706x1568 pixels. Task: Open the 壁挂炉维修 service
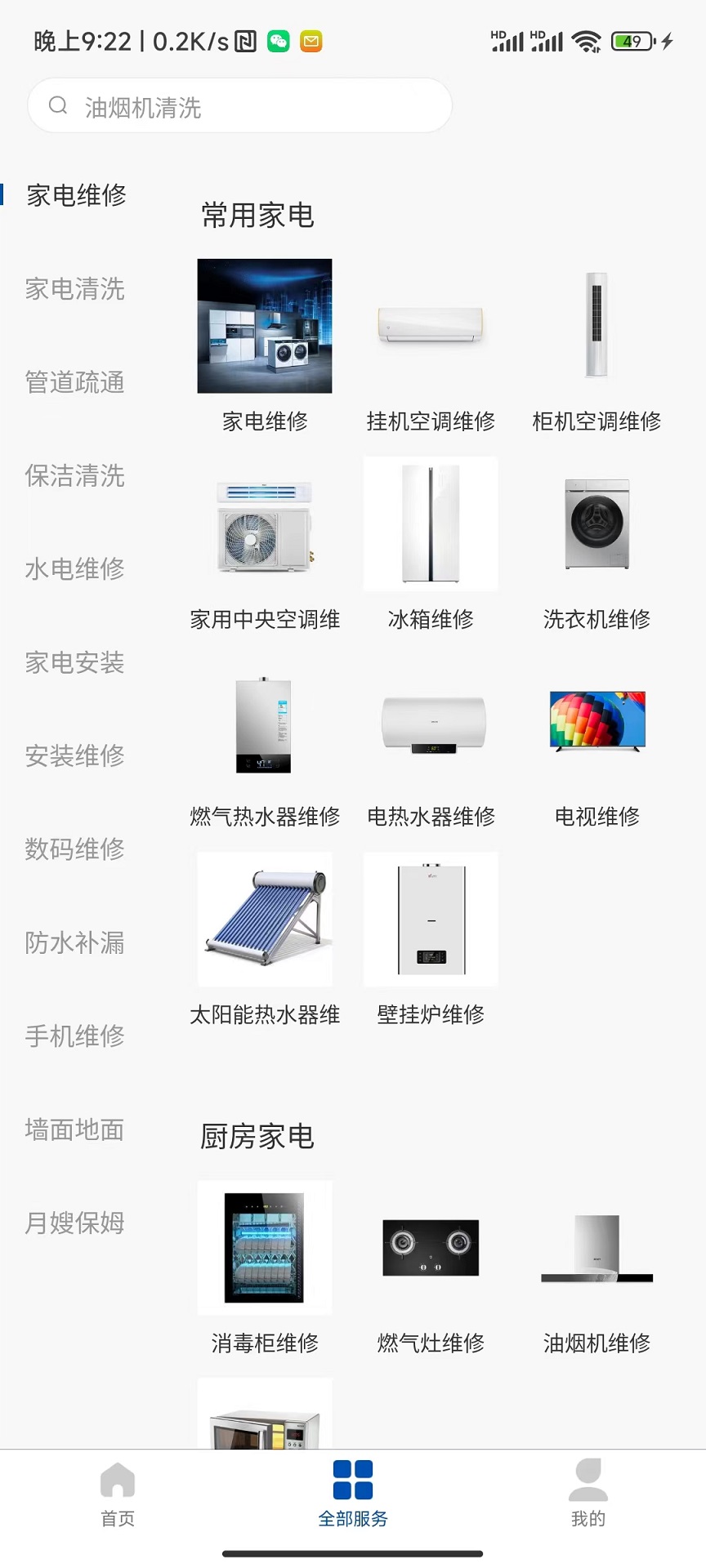pos(431,939)
